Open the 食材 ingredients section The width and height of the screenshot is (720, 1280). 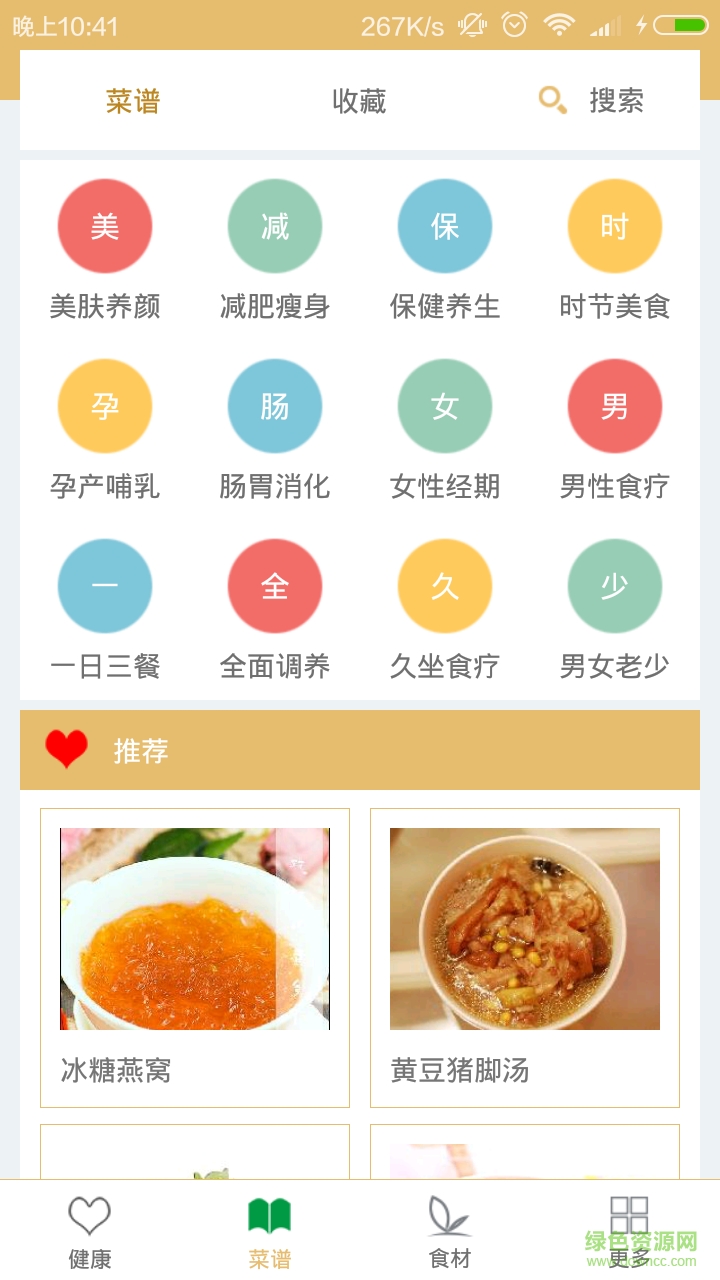450,1228
